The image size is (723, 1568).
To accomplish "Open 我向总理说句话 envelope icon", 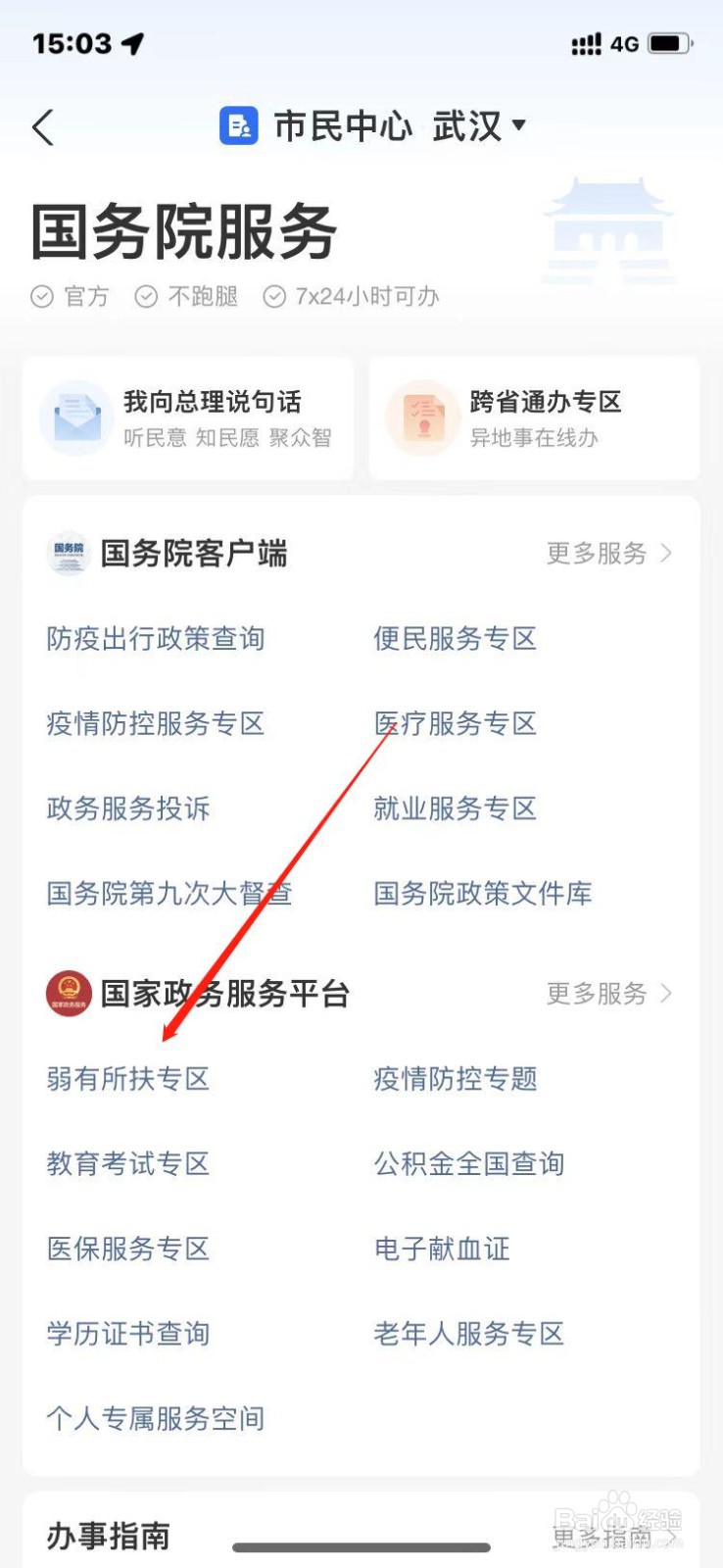I will pos(76,418).
